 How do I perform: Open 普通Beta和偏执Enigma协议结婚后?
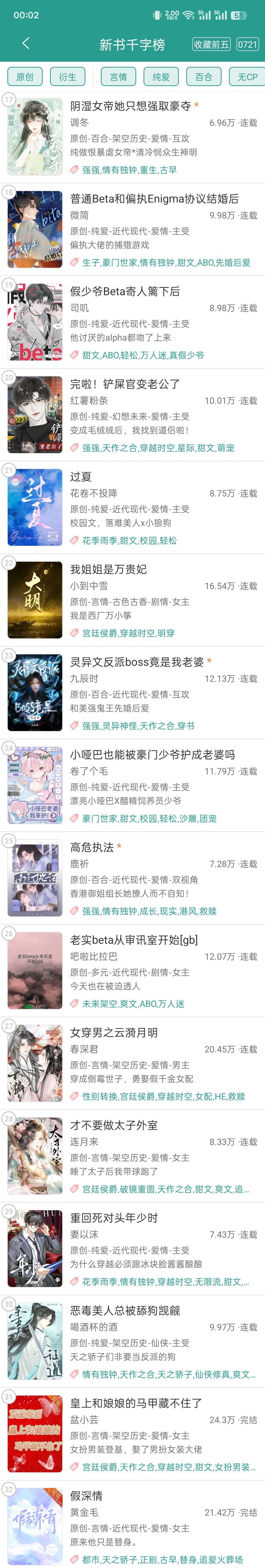[x=154, y=199]
